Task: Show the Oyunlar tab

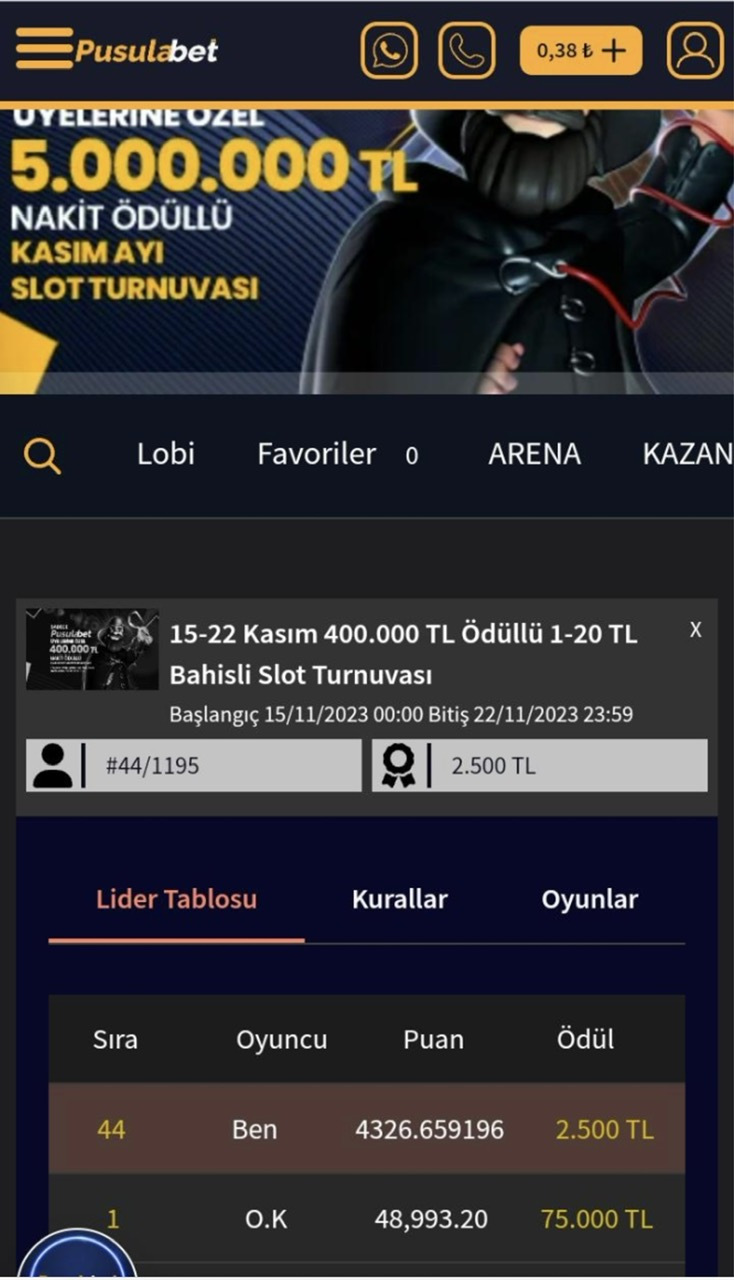Action: tap(589, 899)
